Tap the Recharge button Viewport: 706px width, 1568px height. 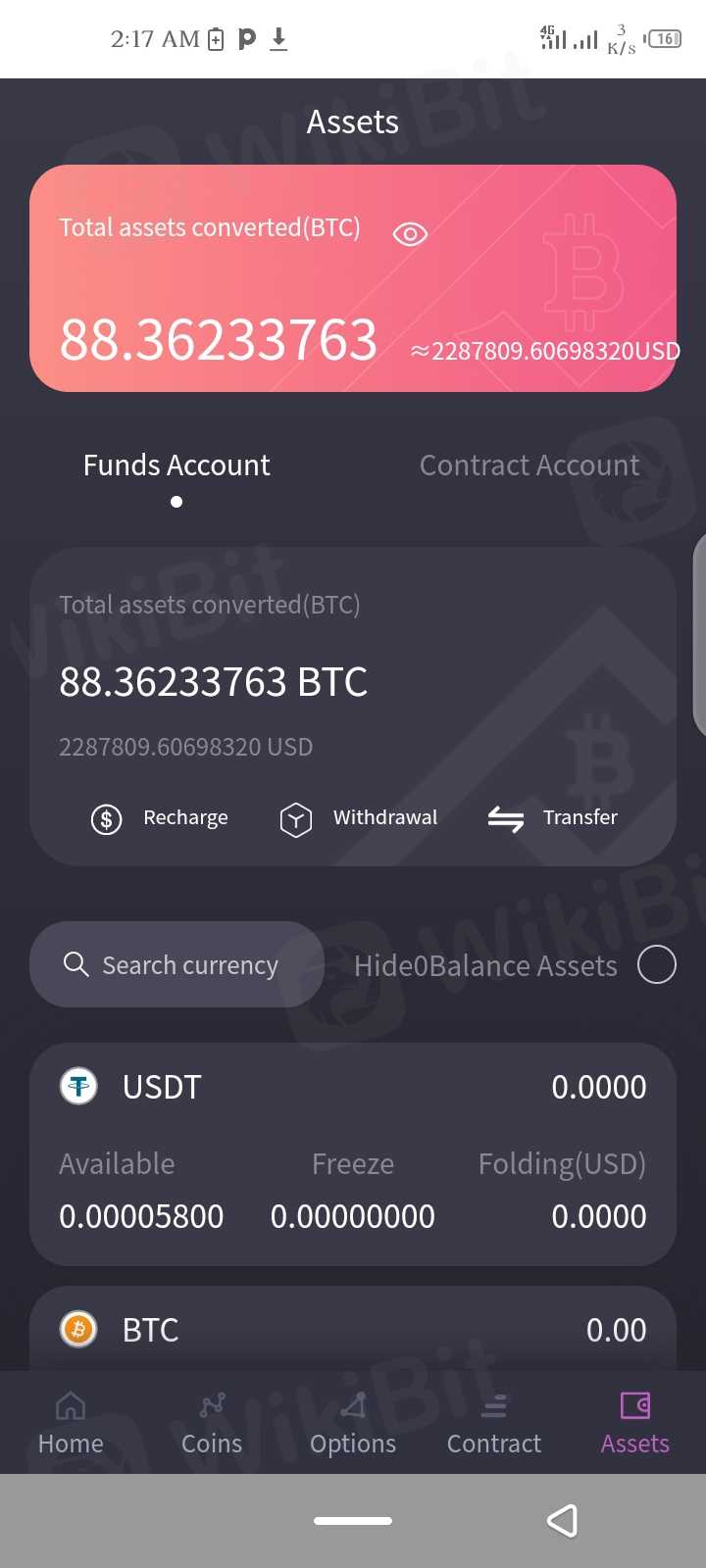pos(160,818)
